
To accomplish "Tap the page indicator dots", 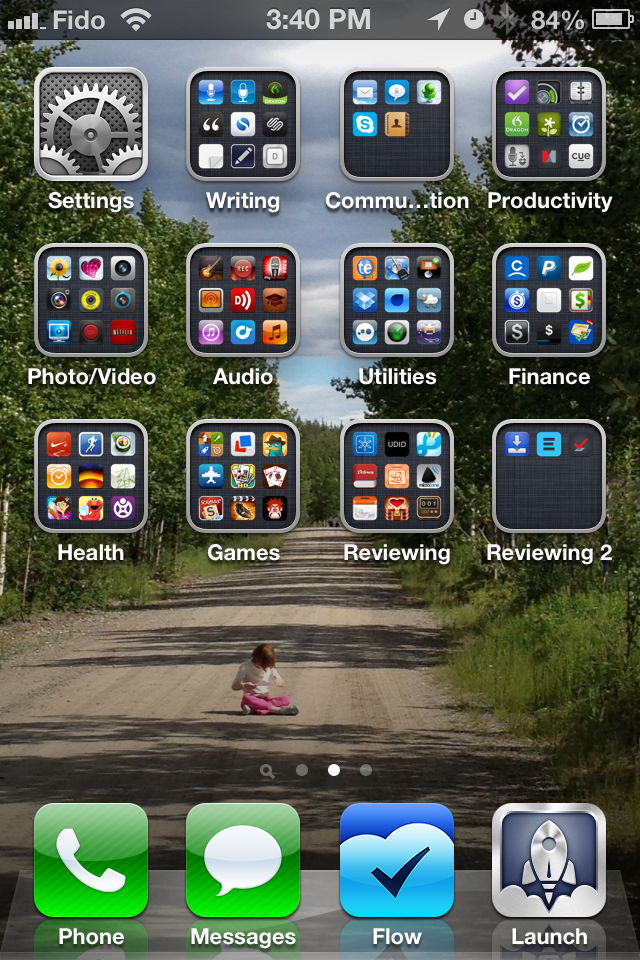I will pyautogui.click(x=318, y=770).
